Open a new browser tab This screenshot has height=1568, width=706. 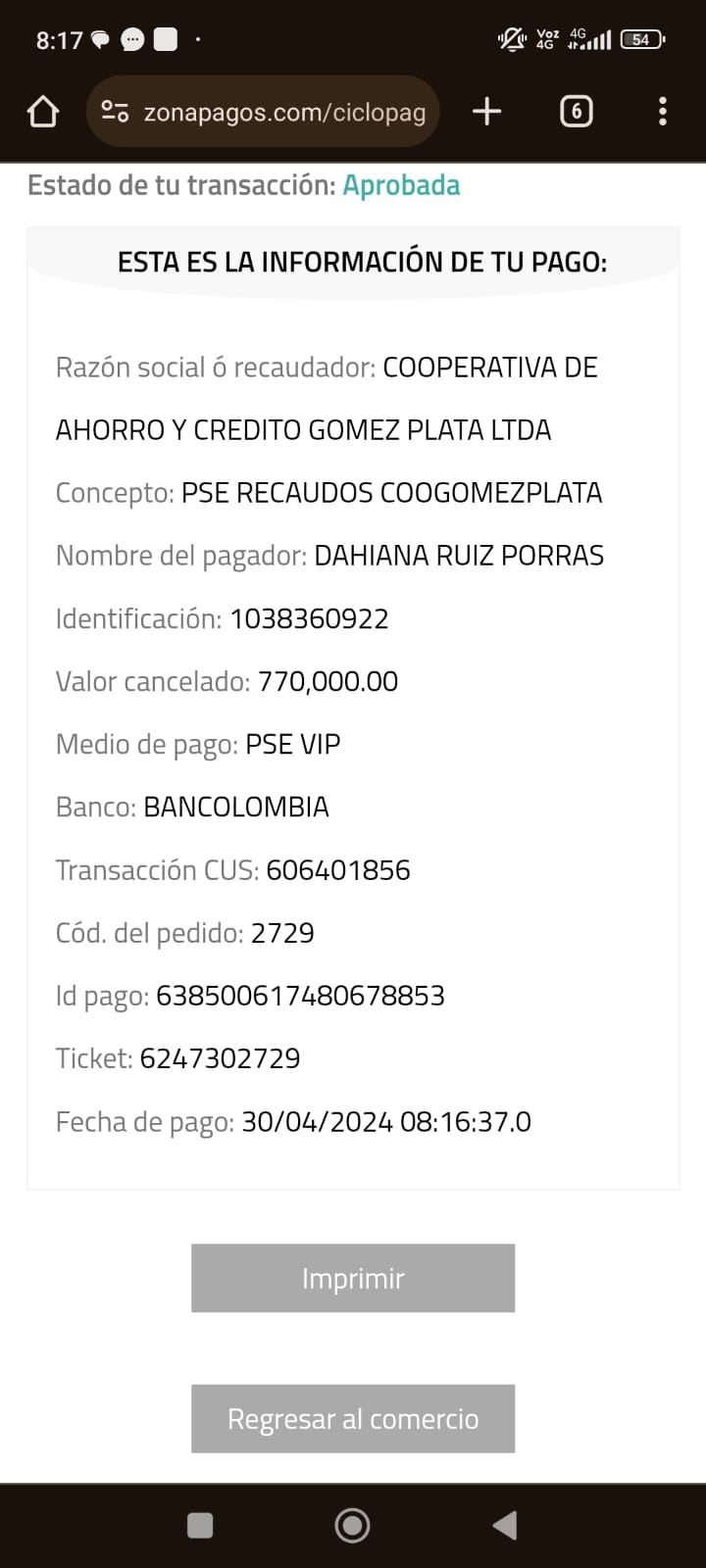(x=486, y=112)
